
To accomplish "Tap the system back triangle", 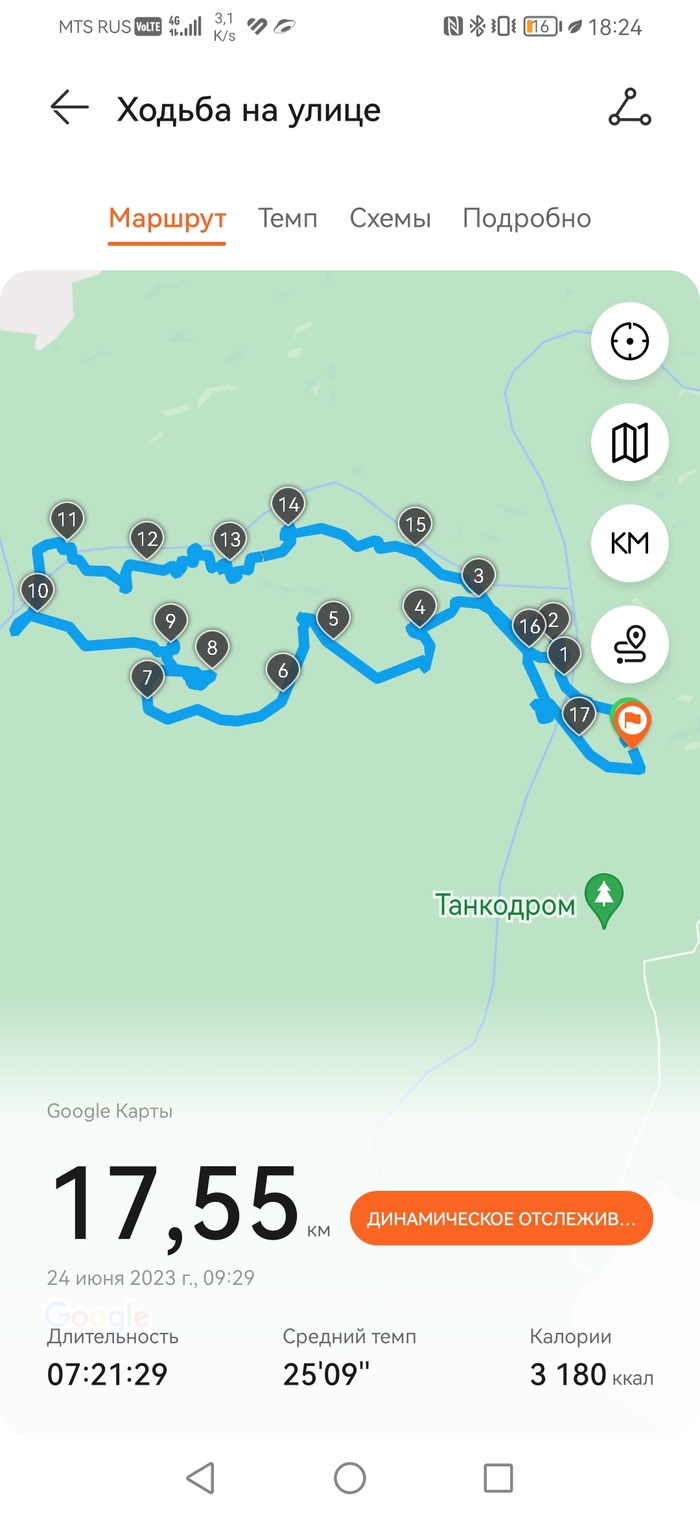I will point(201,1477).
